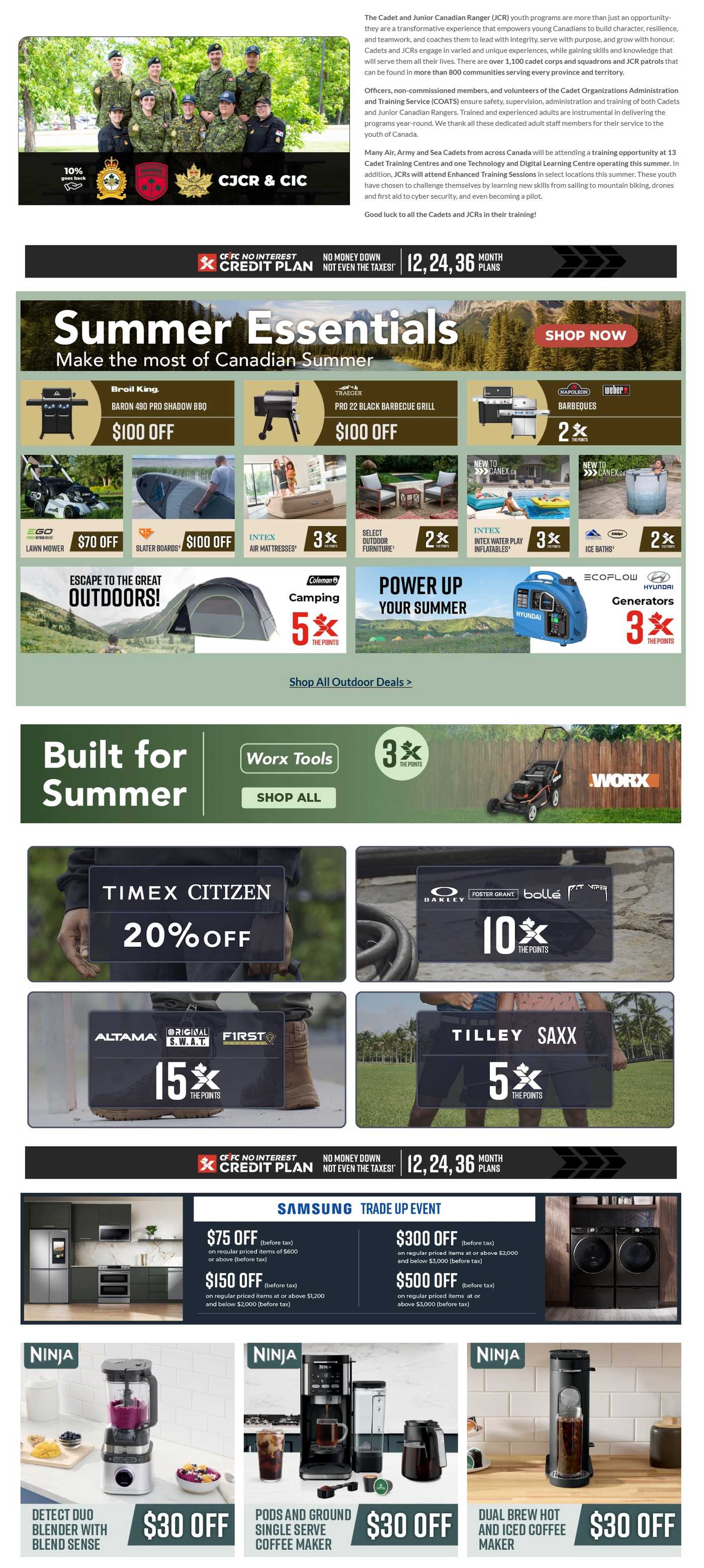Open Traeger Pro 22 barbecue grill offer
The height and width of the screenshot is (1568, 704).
pyautogui.click(x=350, y=412)
